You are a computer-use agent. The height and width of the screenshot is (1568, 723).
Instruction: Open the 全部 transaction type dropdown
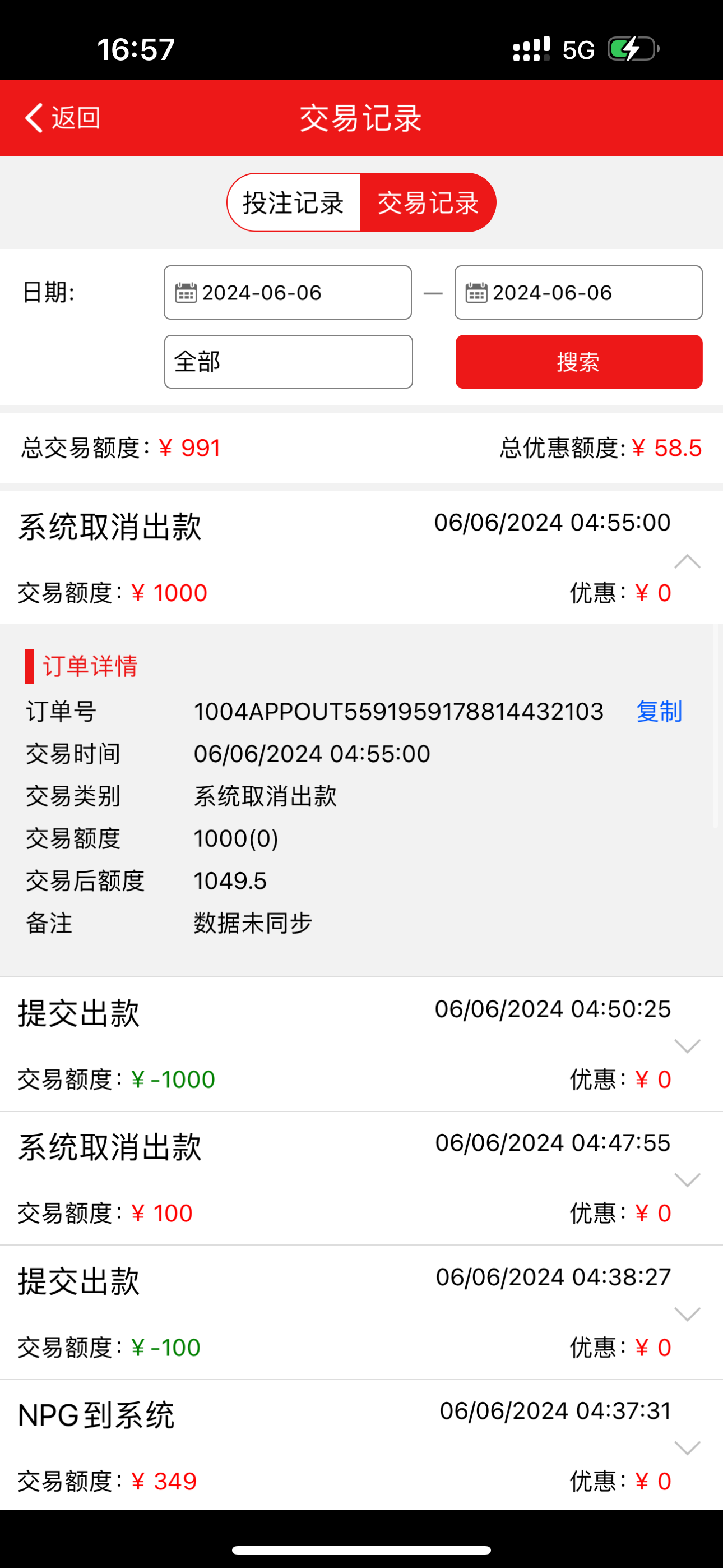point(288,362)
